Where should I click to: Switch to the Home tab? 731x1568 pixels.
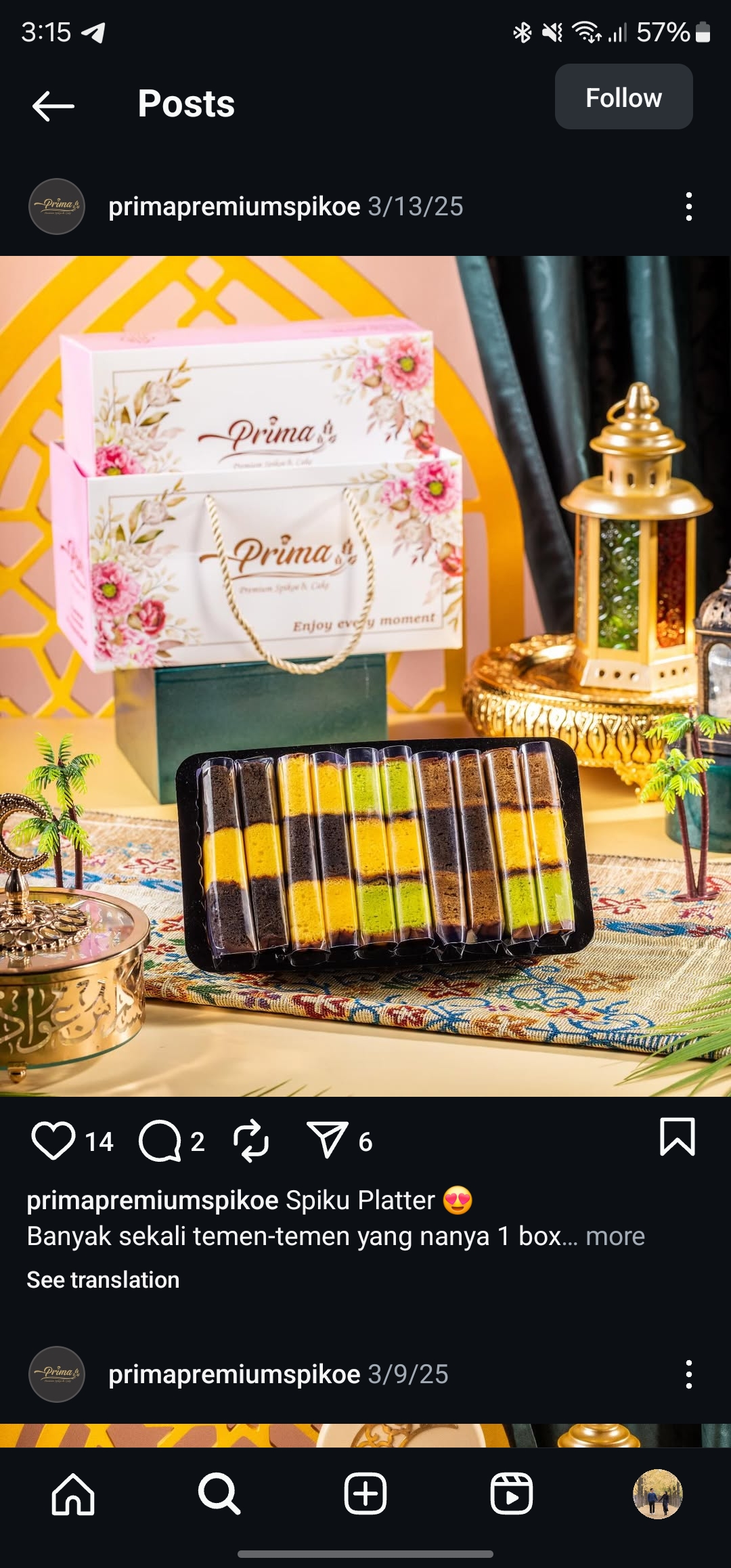[x=73, y=1494]
